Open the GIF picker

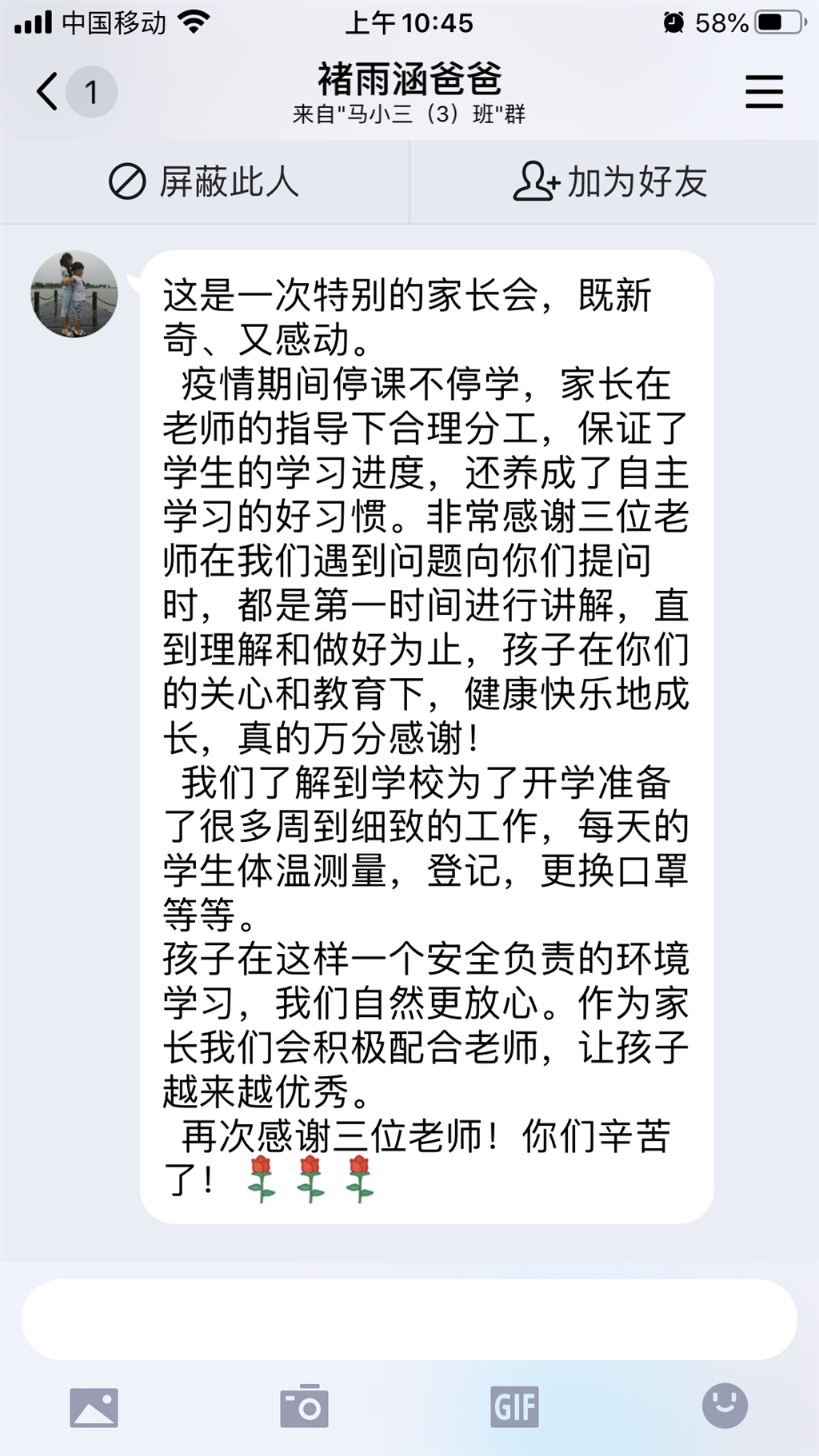pos(514,1406)
